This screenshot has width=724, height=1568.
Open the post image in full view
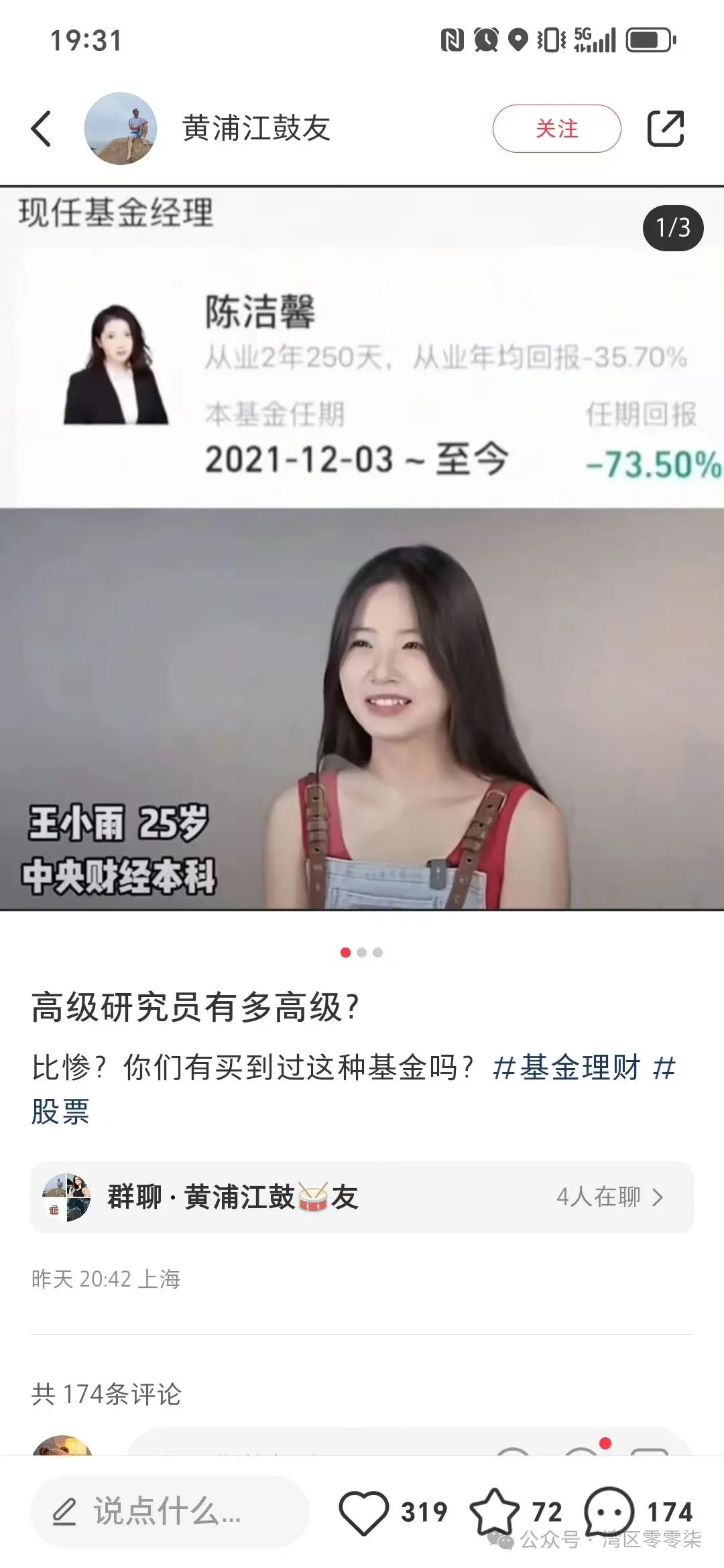[362, 549]
